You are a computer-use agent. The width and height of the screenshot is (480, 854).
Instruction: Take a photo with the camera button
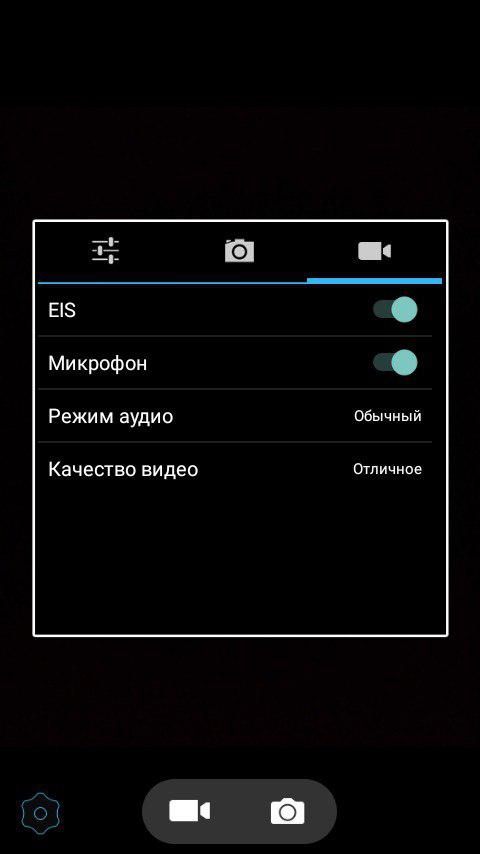(288, 811)
